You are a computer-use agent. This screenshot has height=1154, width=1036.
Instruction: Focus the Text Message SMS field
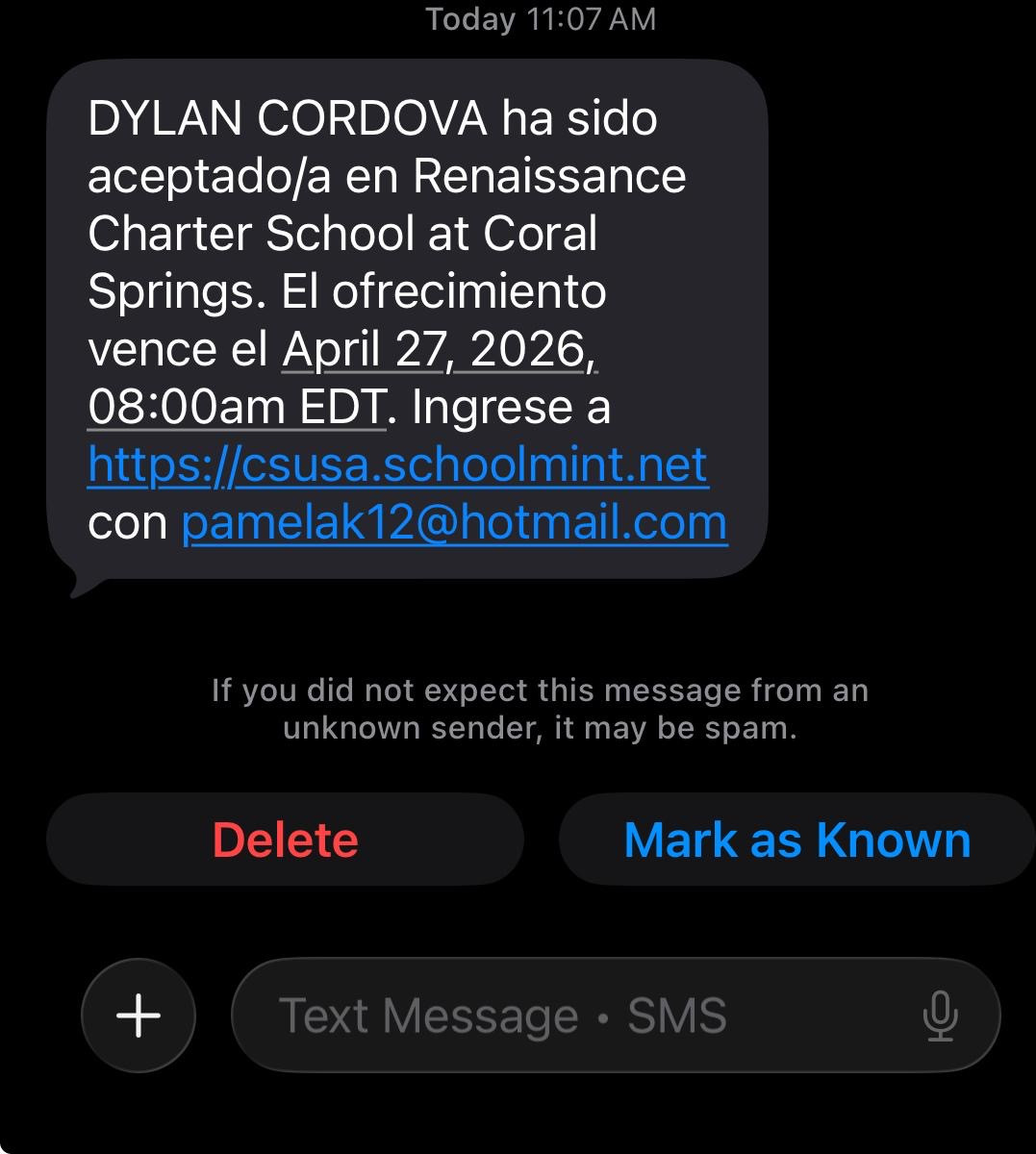(616, 1015)
